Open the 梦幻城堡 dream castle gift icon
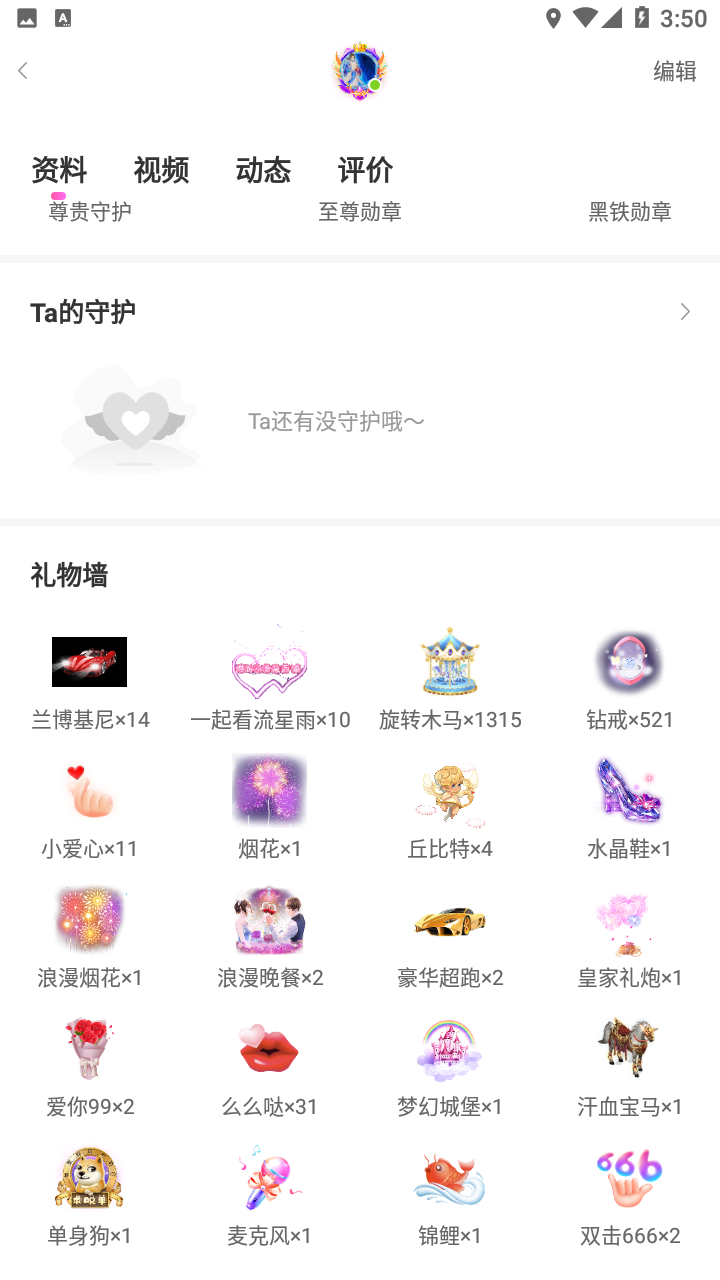 point(449,1047)
